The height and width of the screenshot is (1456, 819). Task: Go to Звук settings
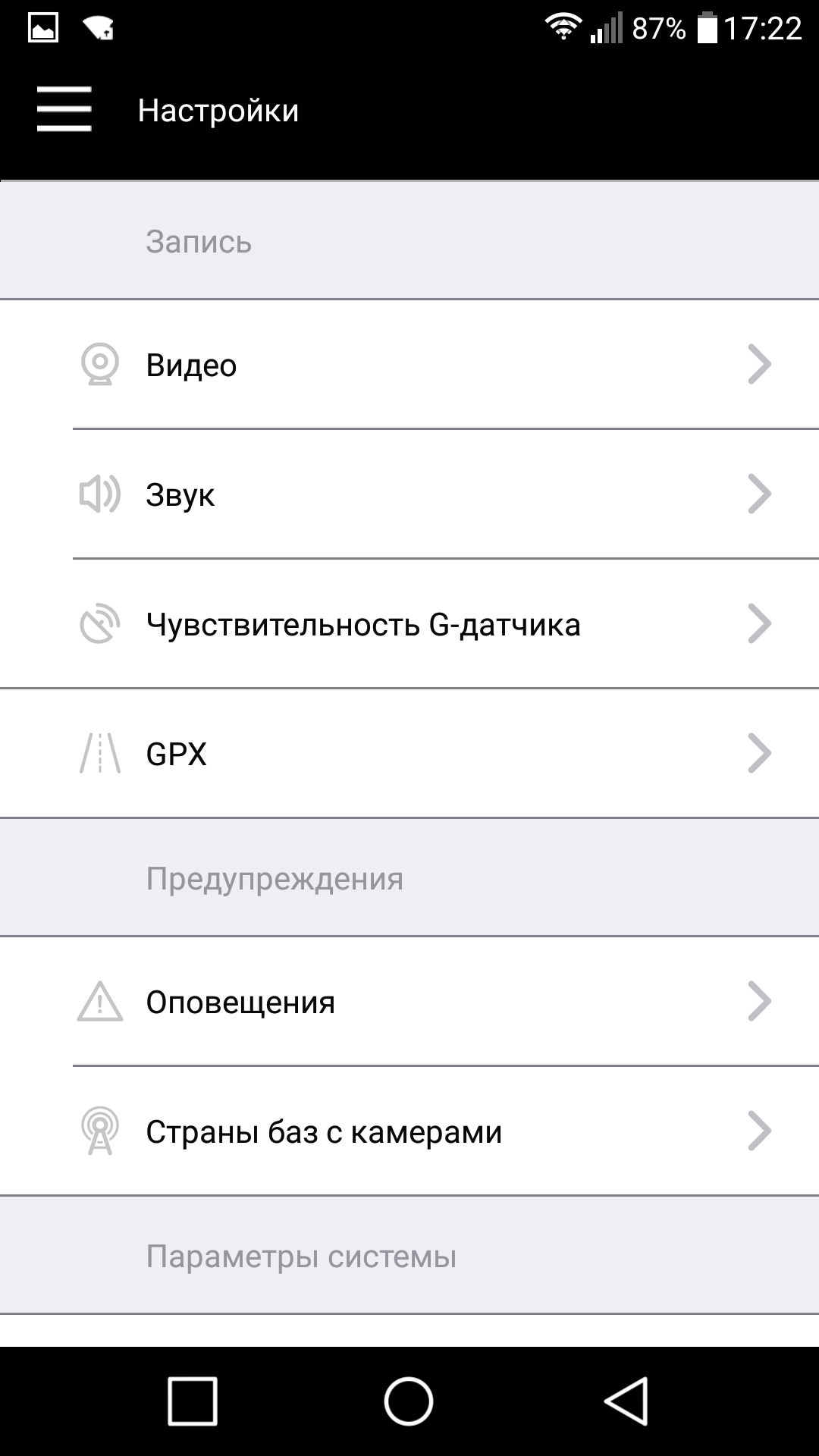click(x=409, y=494)
